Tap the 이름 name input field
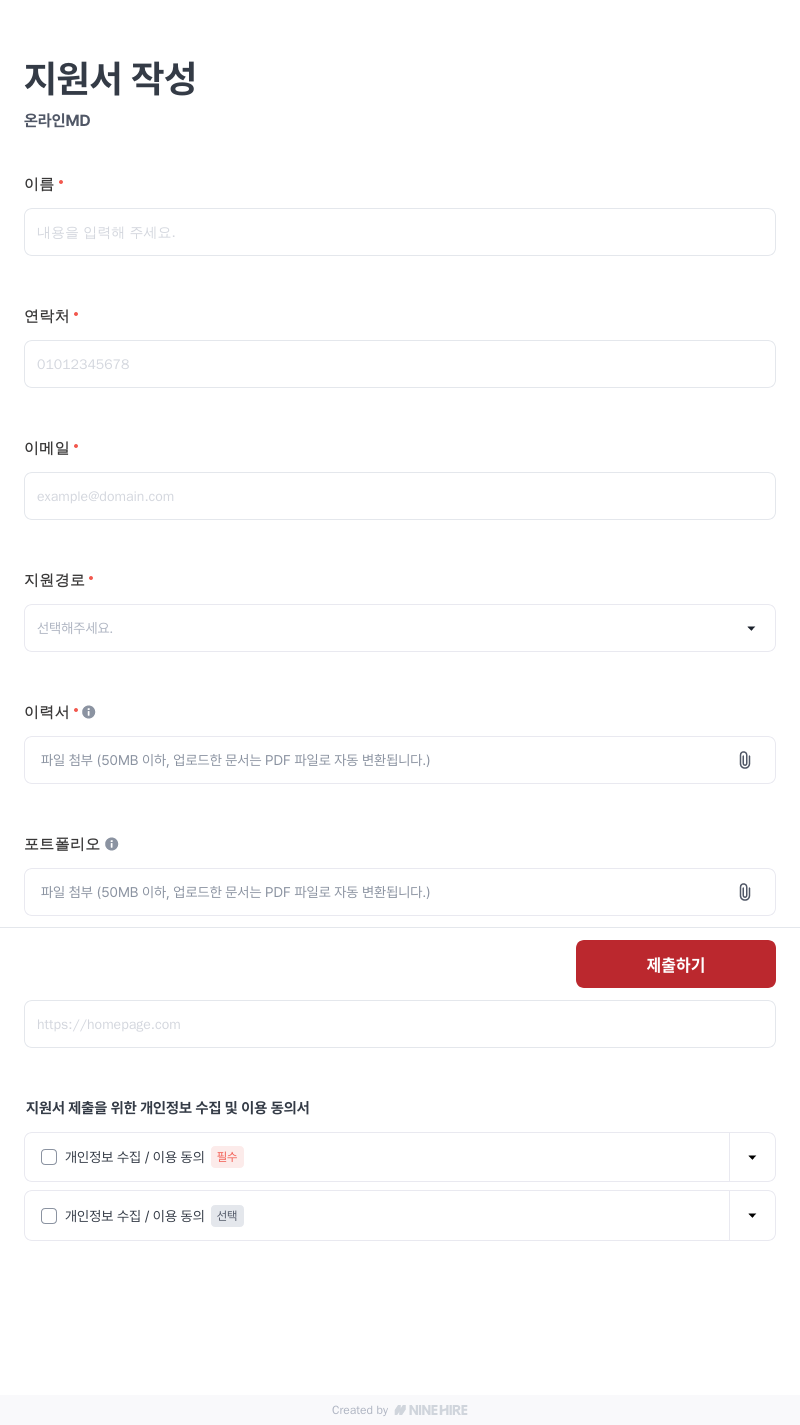800x1425 pixels. click(x=400, y=232)
